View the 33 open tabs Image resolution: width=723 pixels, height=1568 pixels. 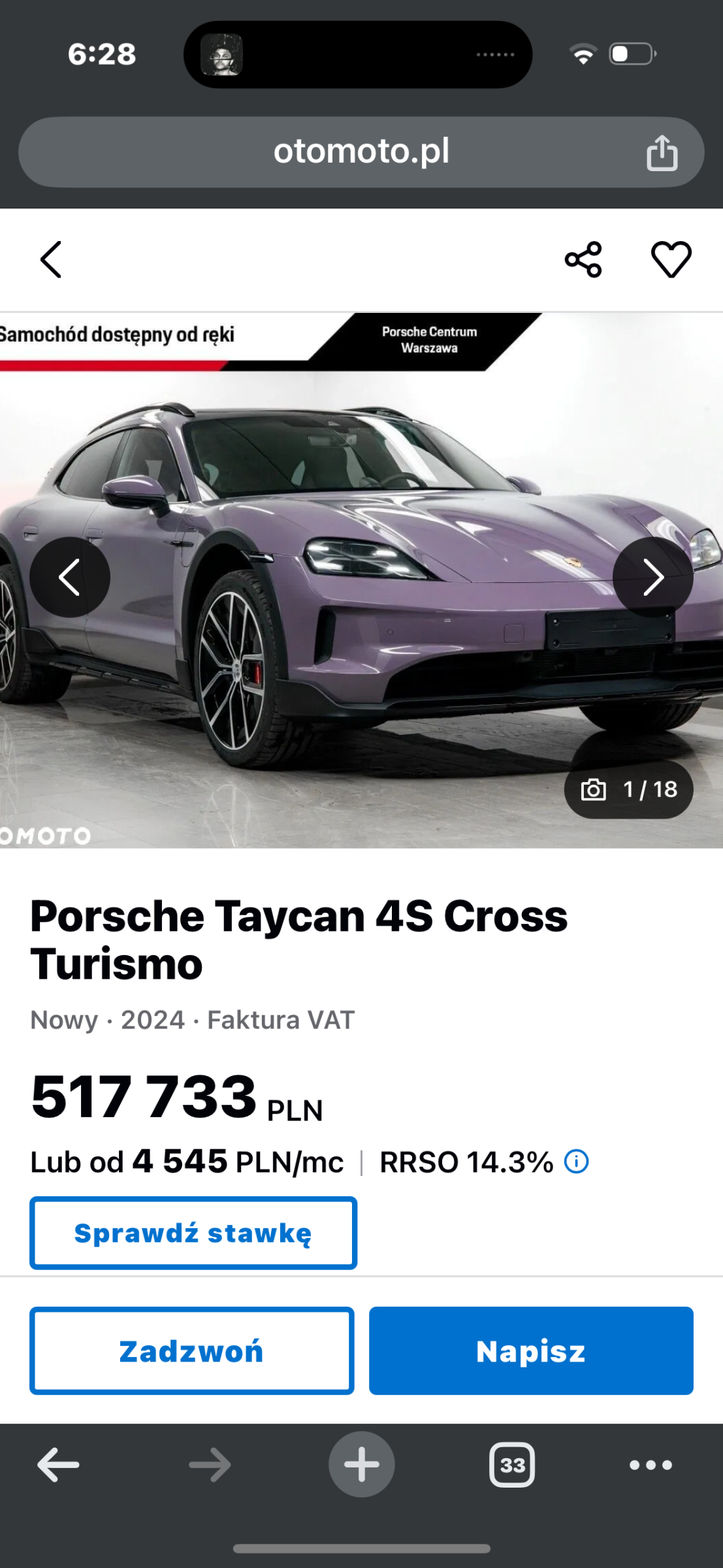coord(512,1465)
